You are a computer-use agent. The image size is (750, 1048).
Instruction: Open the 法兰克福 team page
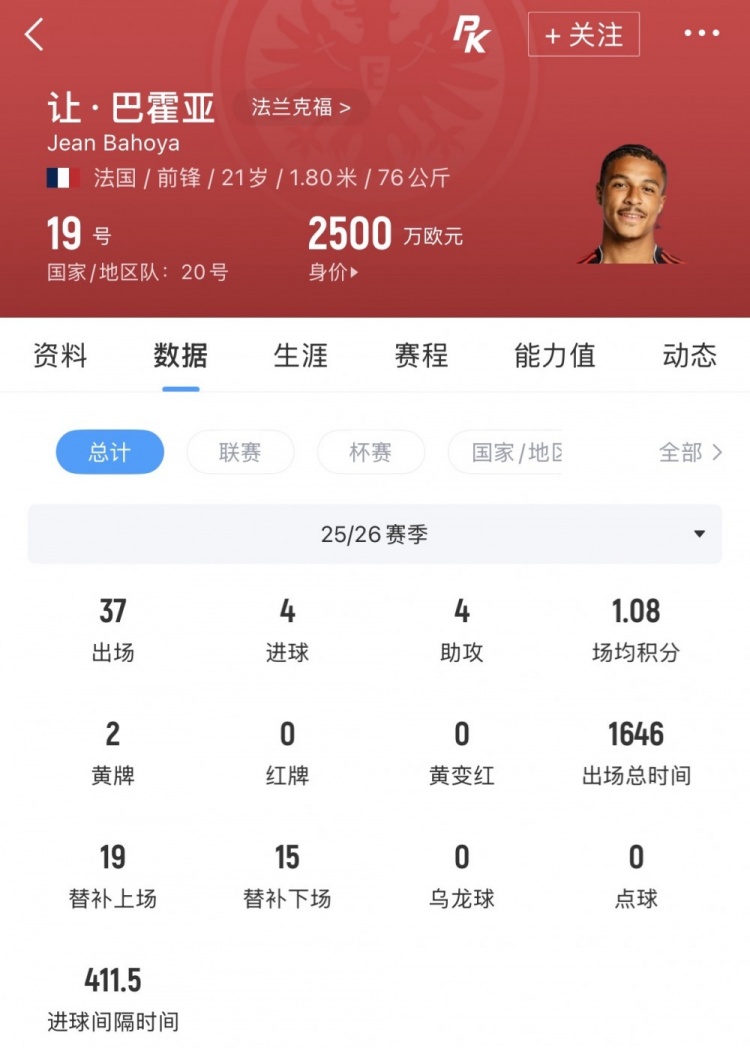pos(301,107)
